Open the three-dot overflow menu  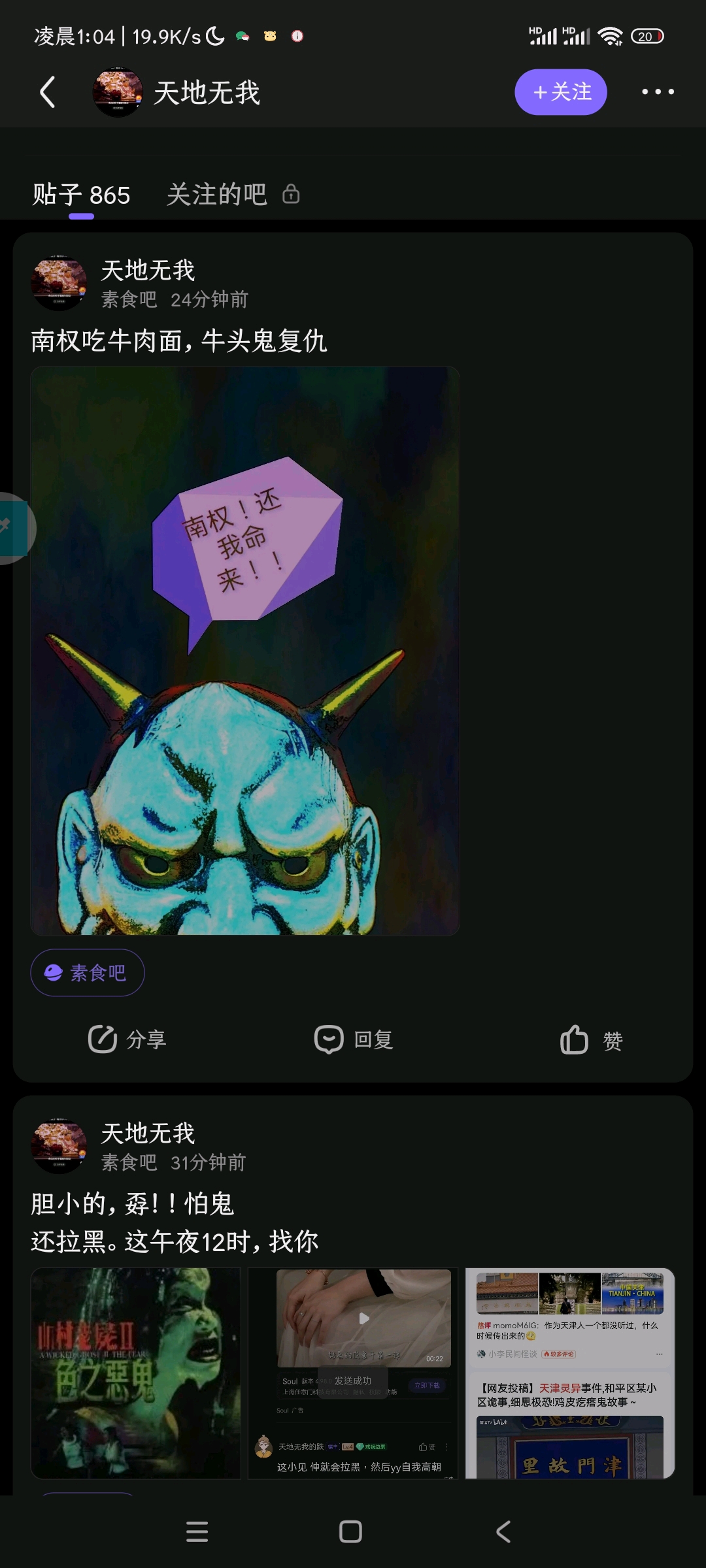coord(658,92)
